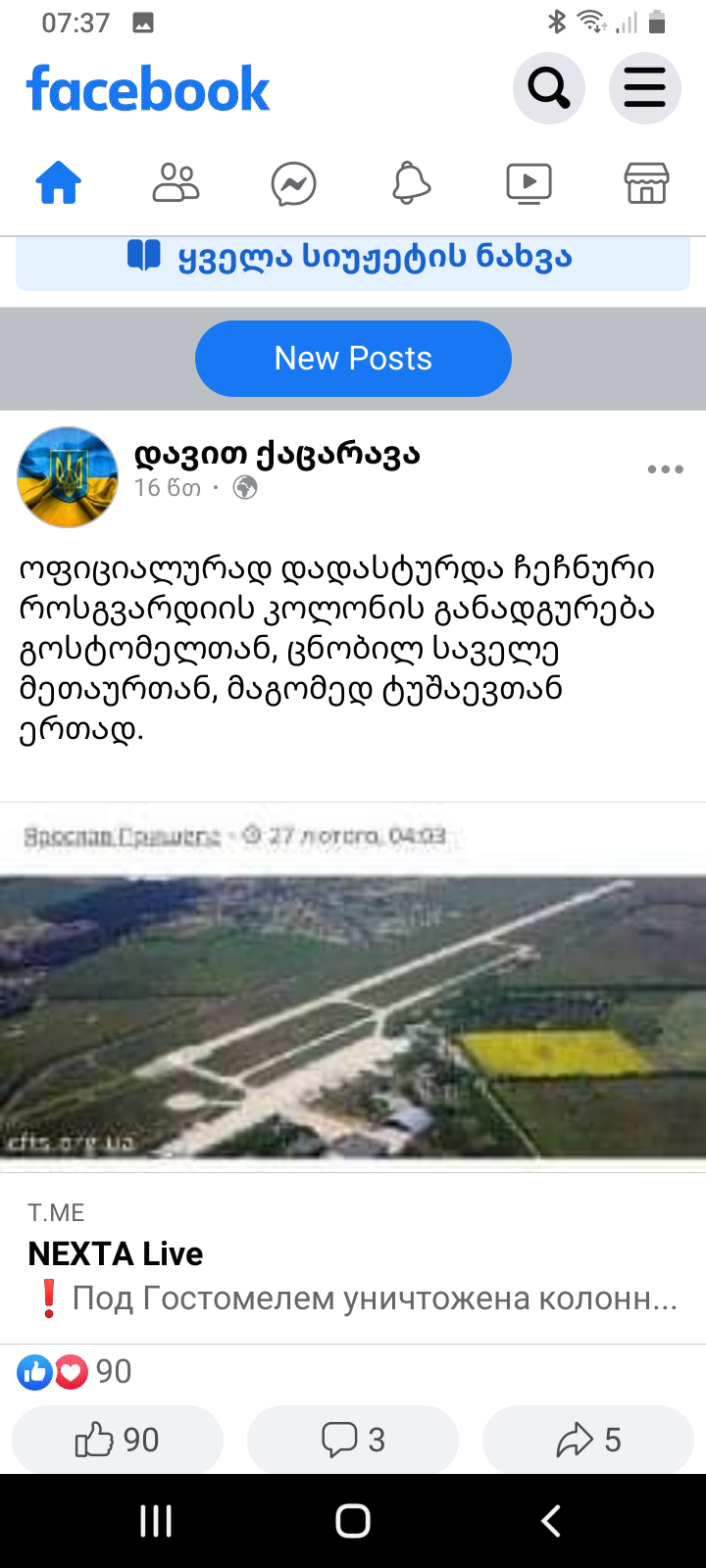This screenshot has height=1568, width=706.
Task: Open the post options three-dot menu
Action: pyautogui.click(x=665, y=469)
